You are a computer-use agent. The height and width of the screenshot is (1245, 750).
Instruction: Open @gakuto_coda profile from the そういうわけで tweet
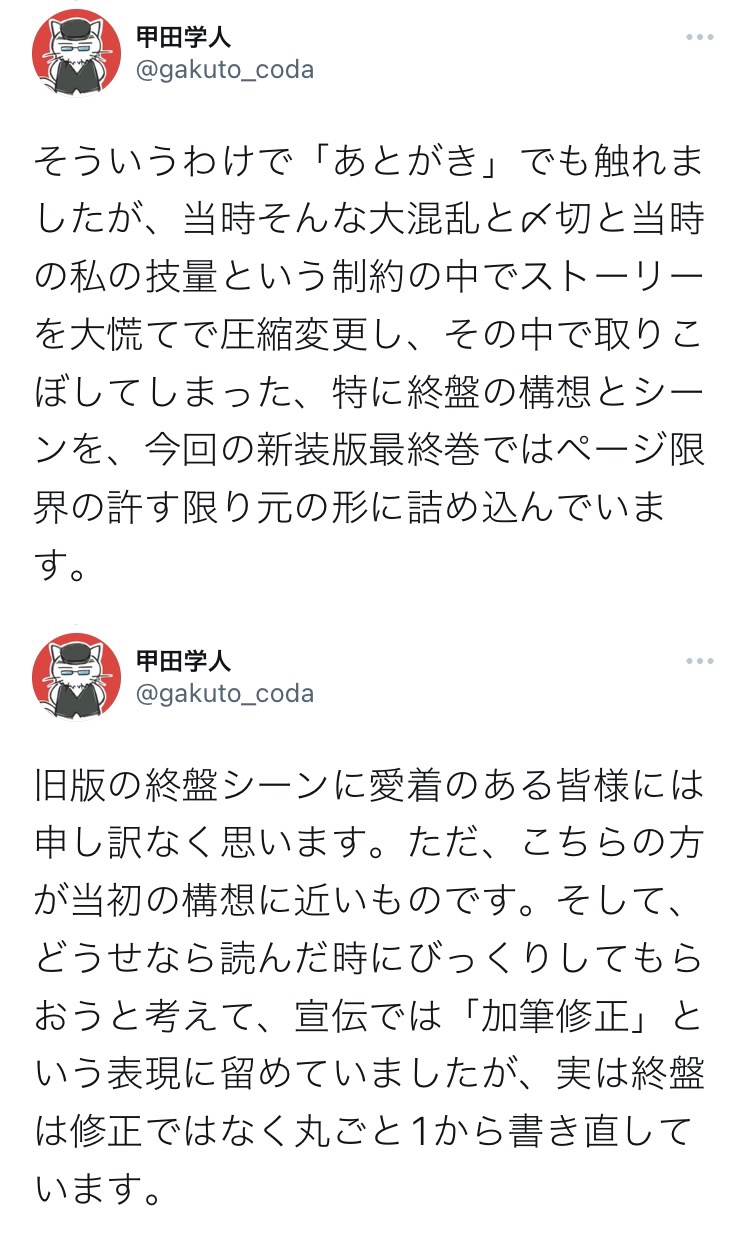click(224, 69)
